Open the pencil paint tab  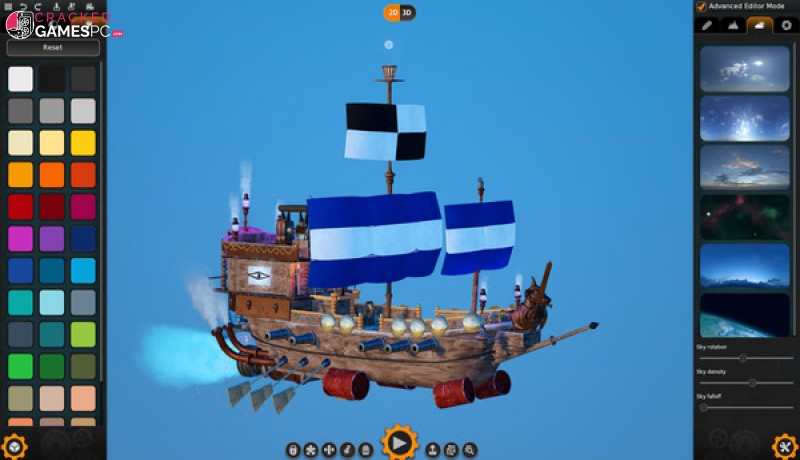point(707,26)
